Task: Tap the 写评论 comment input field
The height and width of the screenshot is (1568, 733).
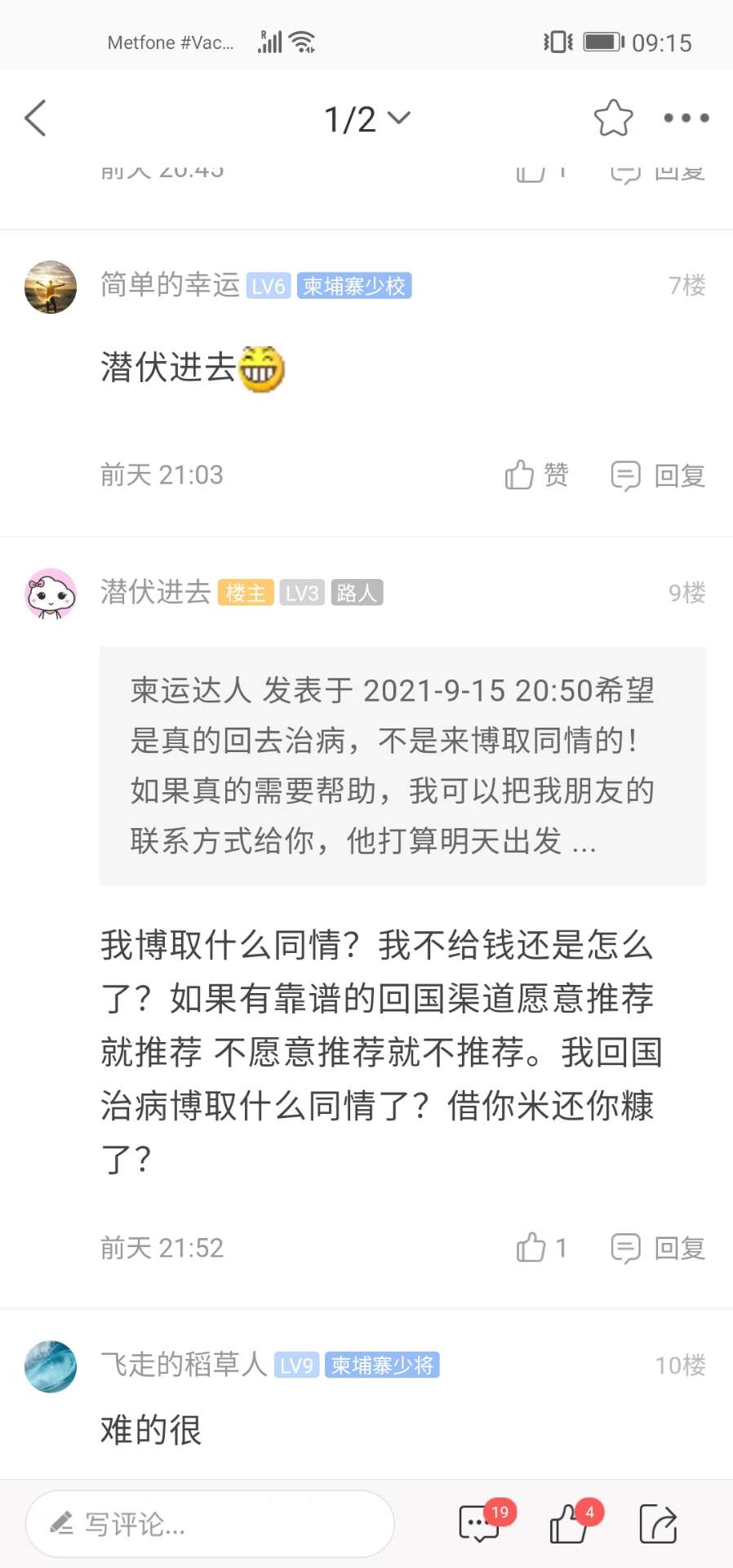Action: pos(210,1524)
